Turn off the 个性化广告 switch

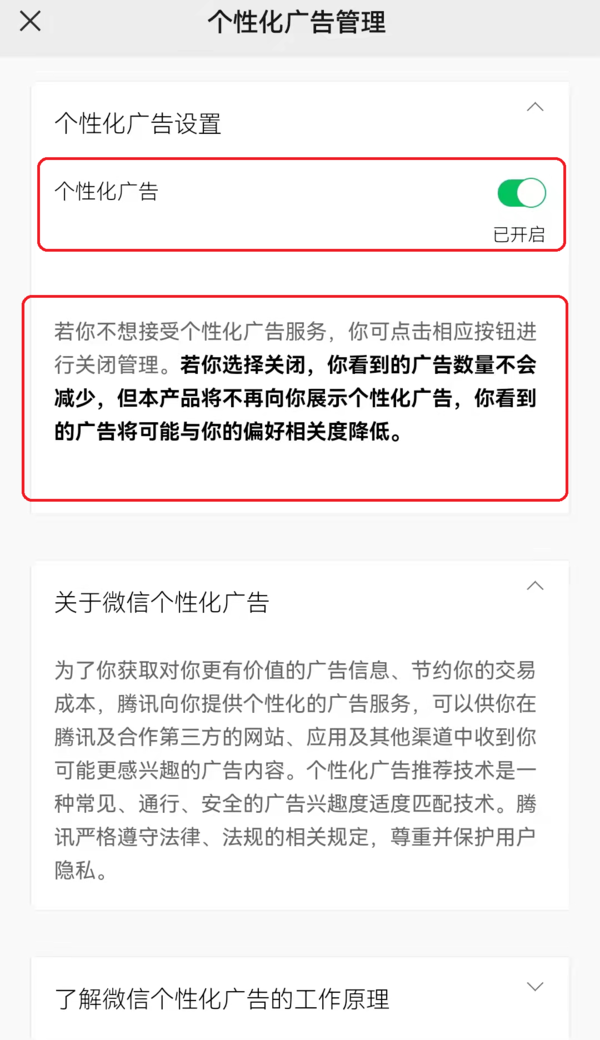[521, 192]
